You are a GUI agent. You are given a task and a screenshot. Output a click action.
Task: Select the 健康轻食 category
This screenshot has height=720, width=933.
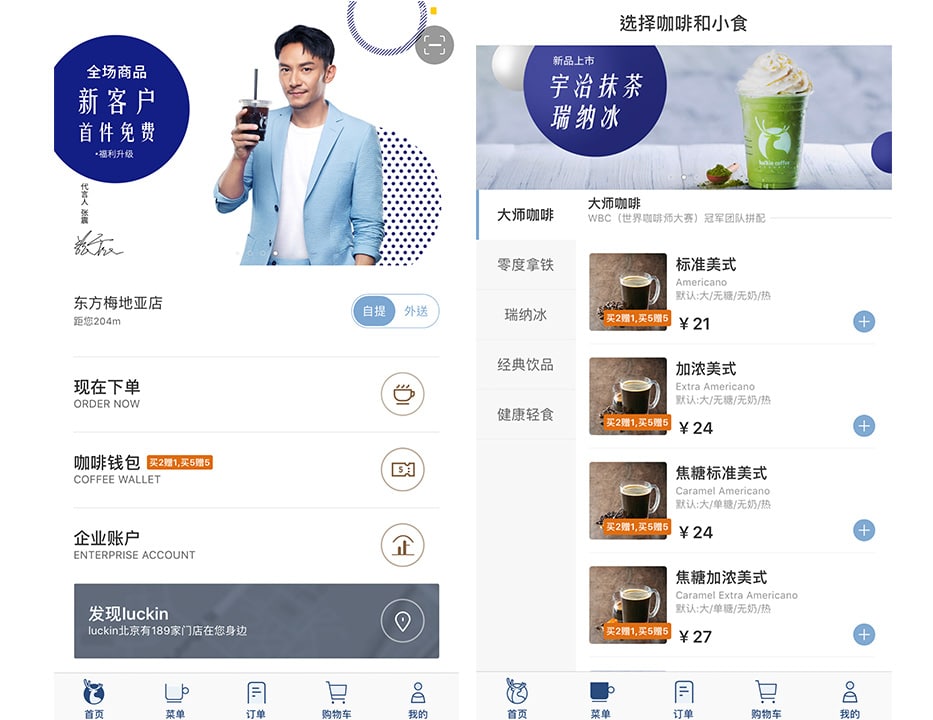tap(526, 414)
